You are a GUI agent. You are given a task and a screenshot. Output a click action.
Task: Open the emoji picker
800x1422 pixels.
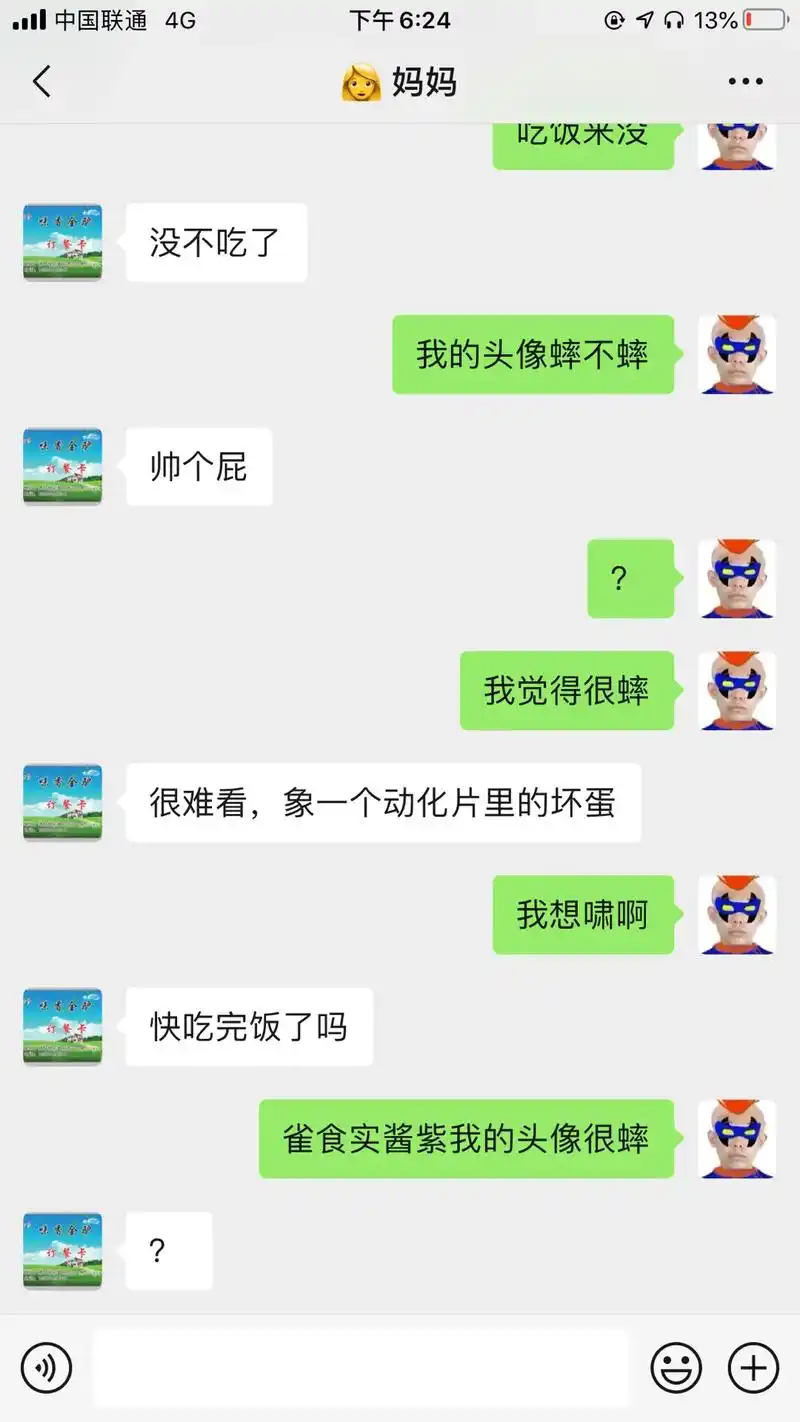click(677, 1368)
